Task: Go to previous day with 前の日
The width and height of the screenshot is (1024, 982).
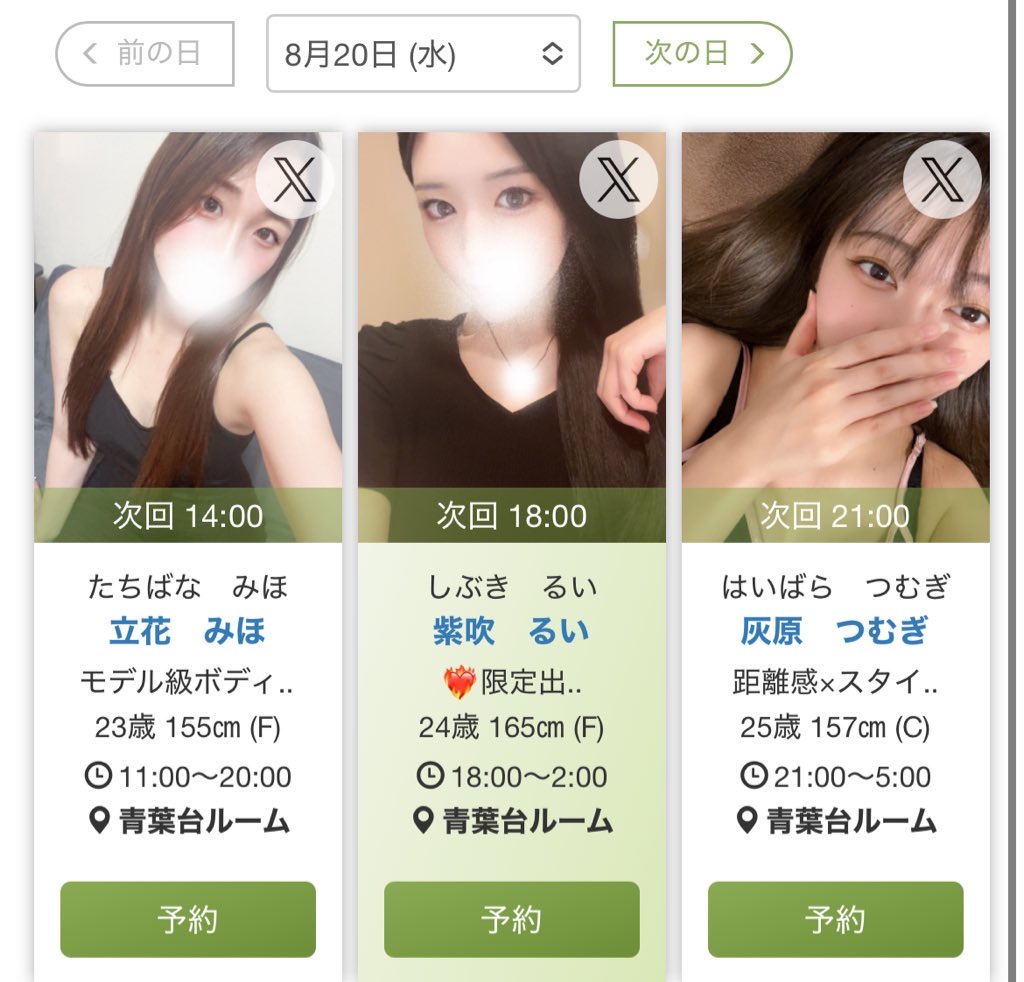Action: [145, 54]
